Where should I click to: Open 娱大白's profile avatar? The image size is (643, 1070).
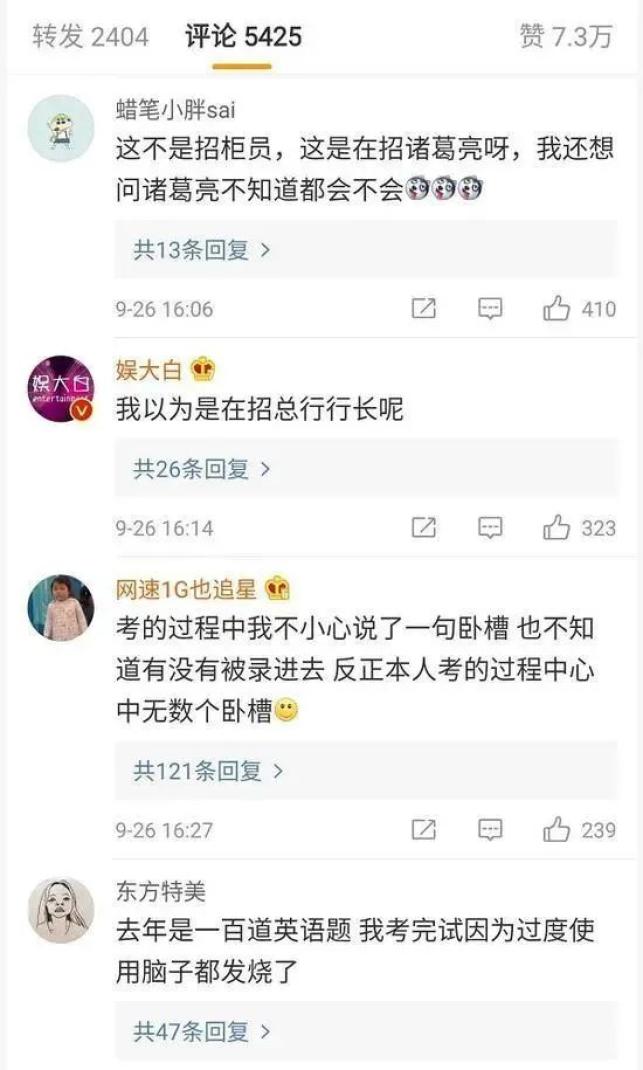[60, 388]
